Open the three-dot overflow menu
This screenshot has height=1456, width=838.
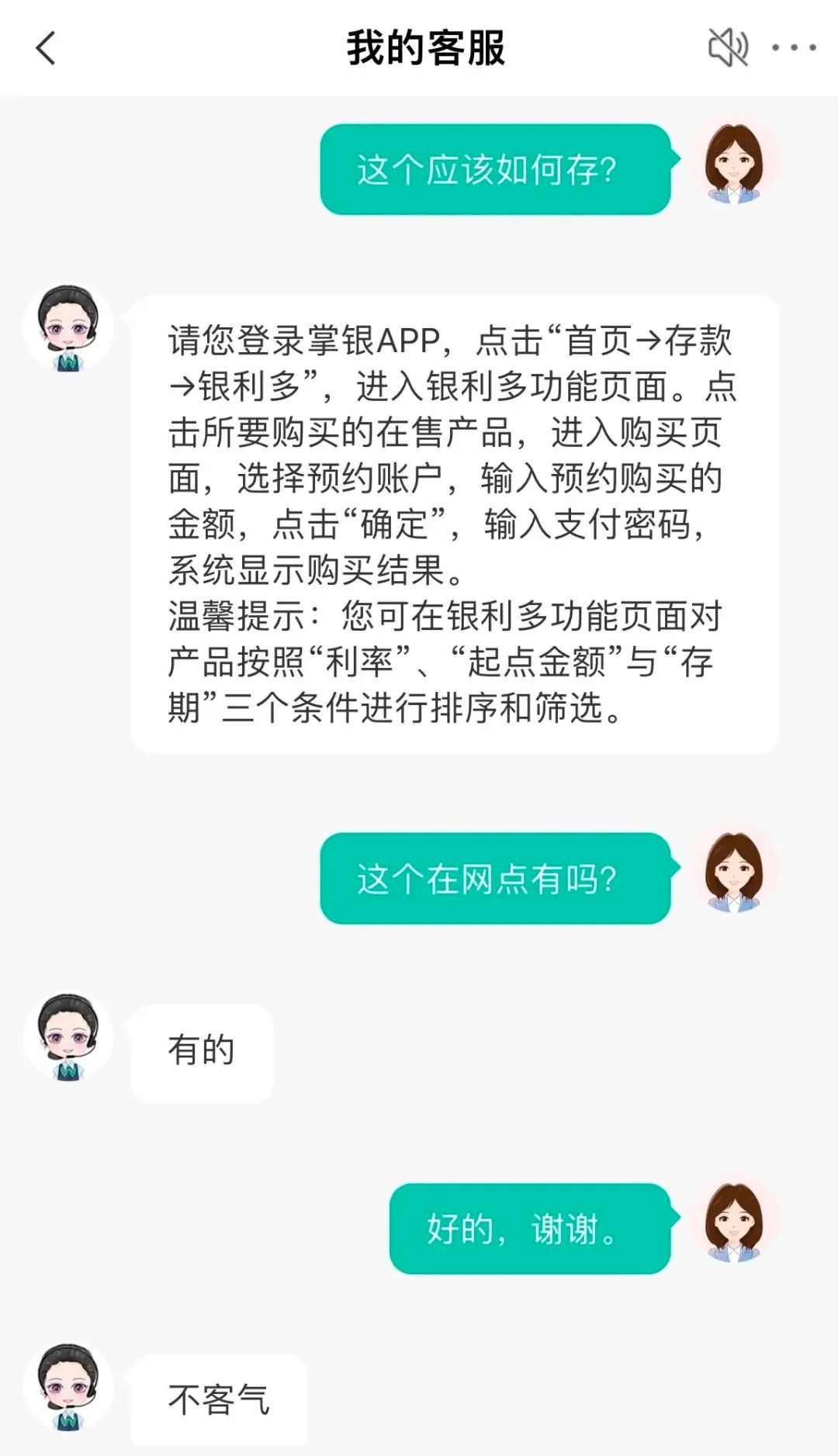coord(793,48)
